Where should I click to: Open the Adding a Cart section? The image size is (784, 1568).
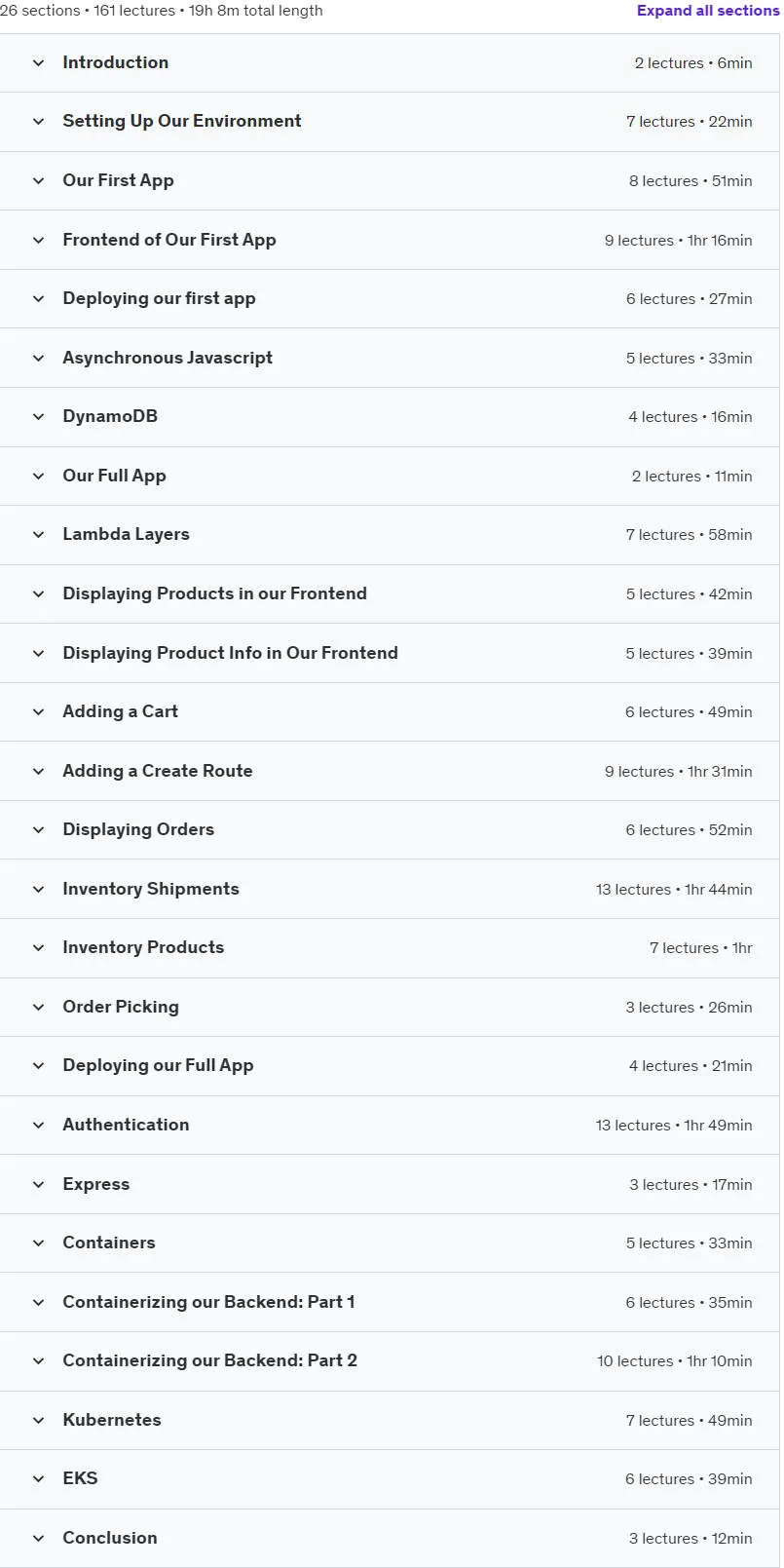[390, 712]
